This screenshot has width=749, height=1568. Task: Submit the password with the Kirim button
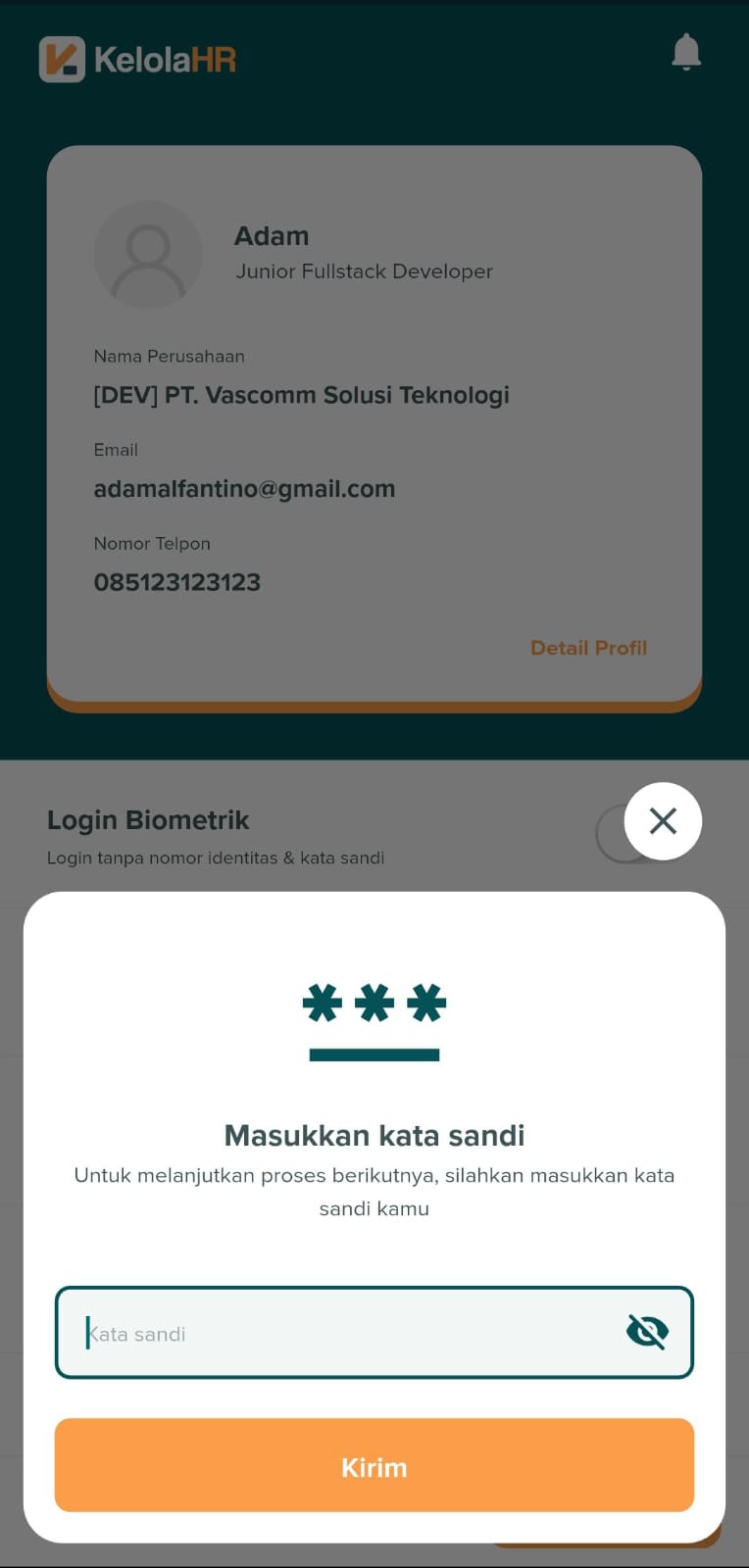374,1466
